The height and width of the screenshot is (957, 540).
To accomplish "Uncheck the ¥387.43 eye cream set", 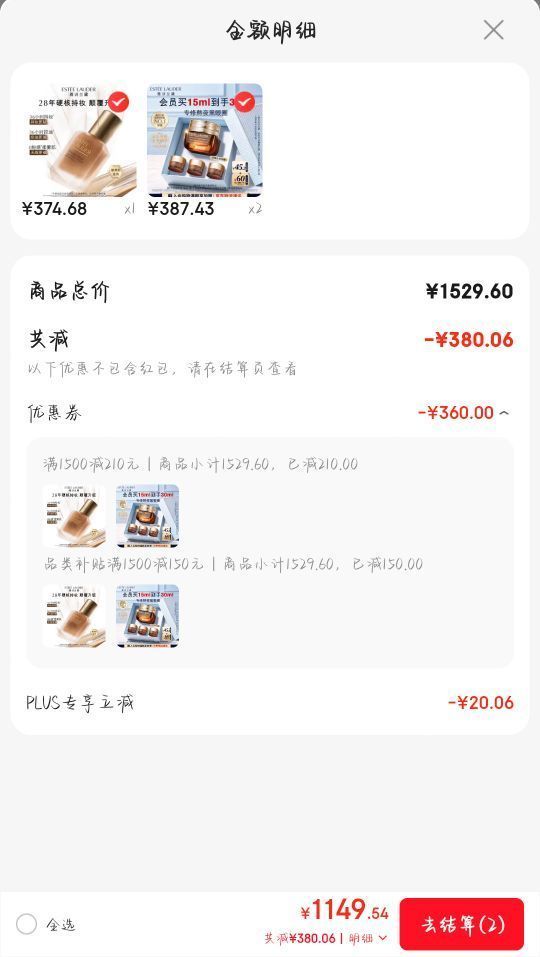I will 244,102.
